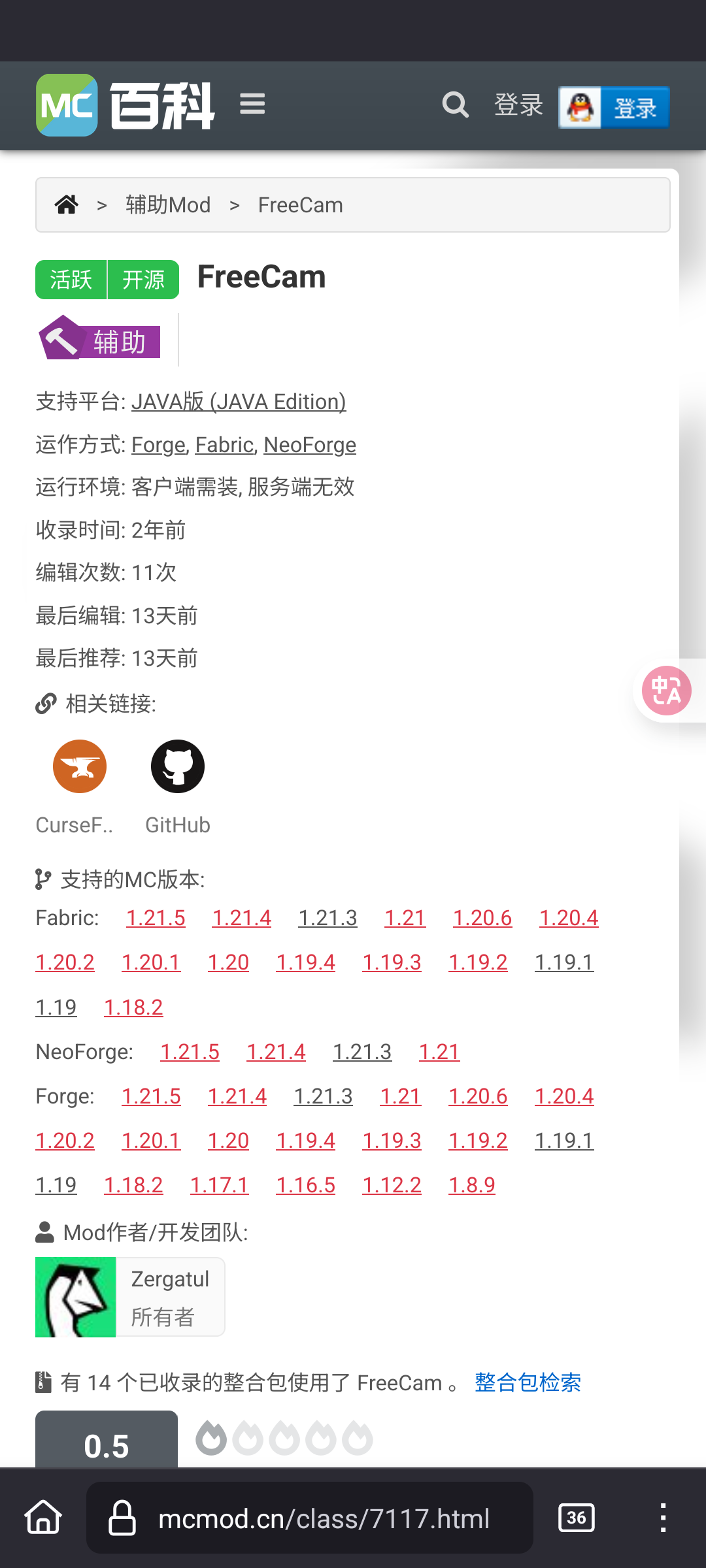Tap the QQ login button
The image size is (706, 1568).
pos(613,107)
